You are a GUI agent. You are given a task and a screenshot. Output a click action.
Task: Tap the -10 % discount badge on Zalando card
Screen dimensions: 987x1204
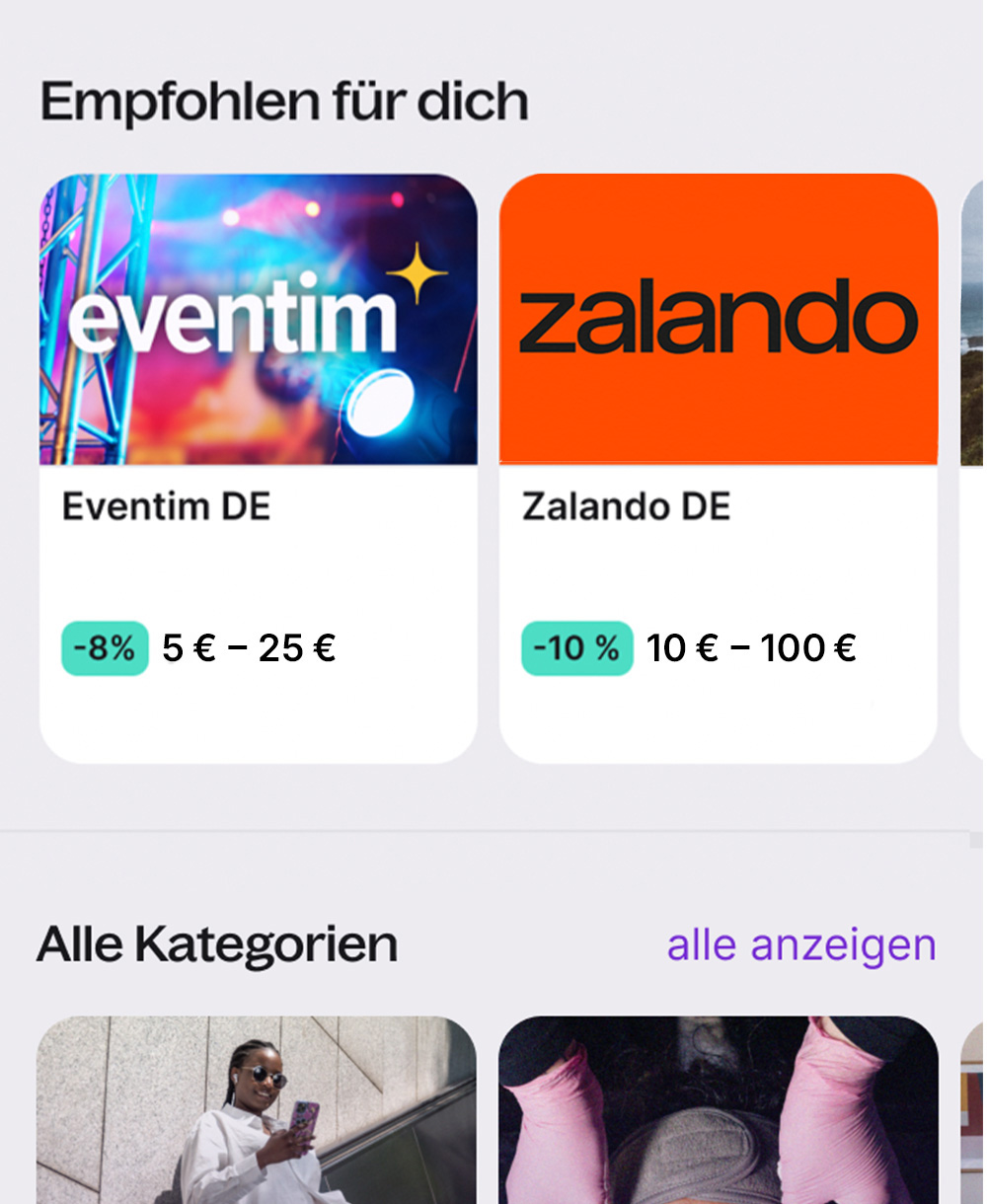[x=575, y=648]
